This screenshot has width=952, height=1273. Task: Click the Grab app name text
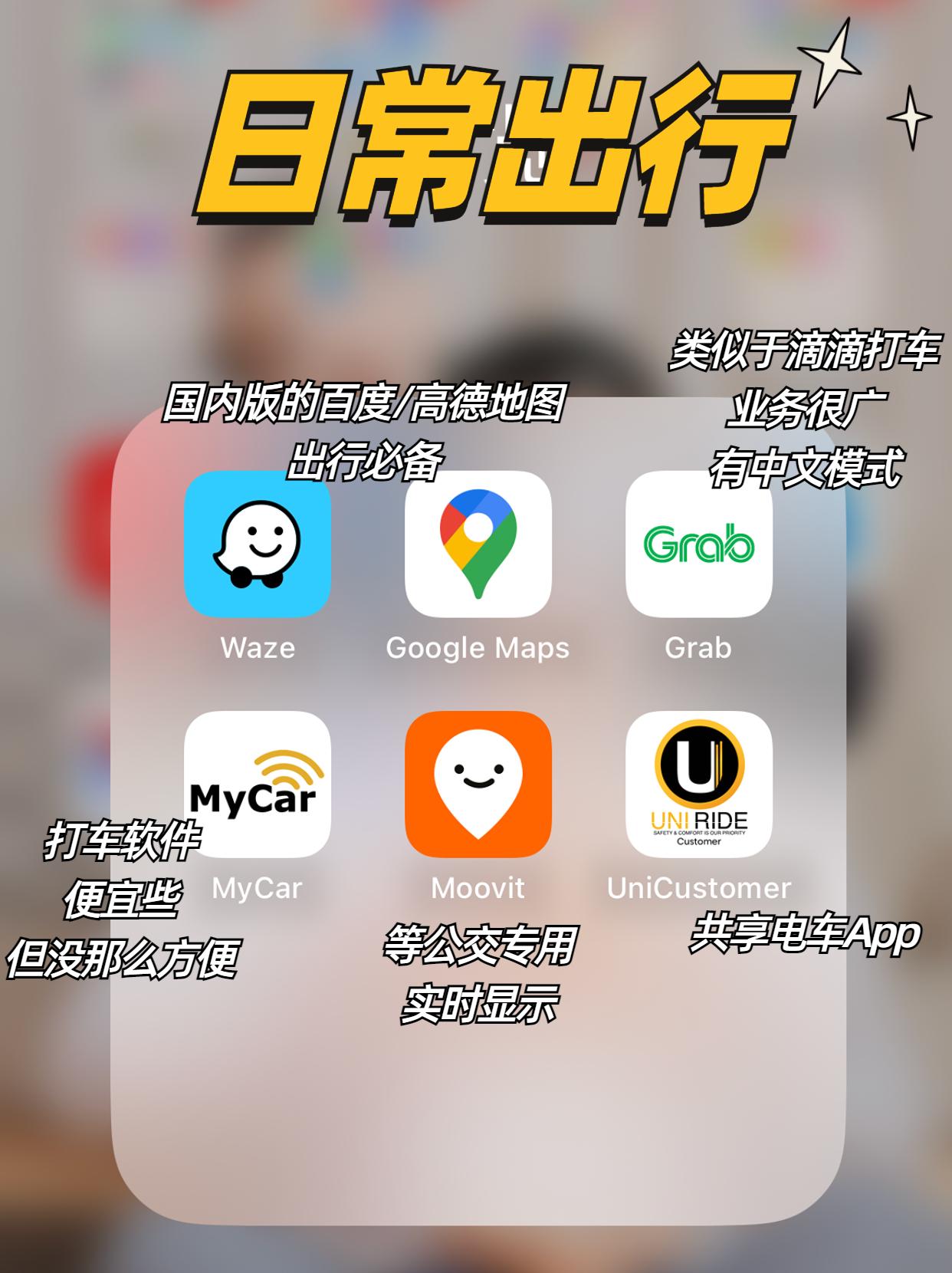pos(700,649)
